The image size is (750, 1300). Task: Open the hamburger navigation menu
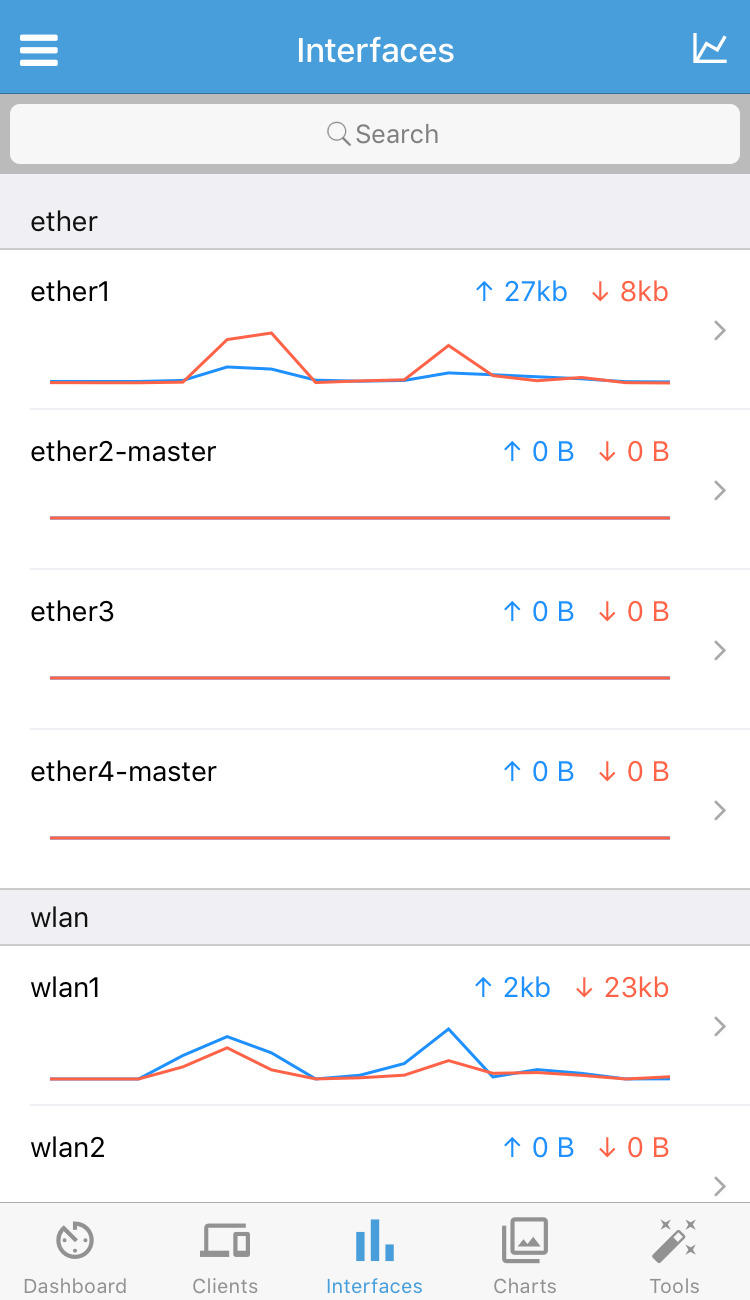(38, 48)
